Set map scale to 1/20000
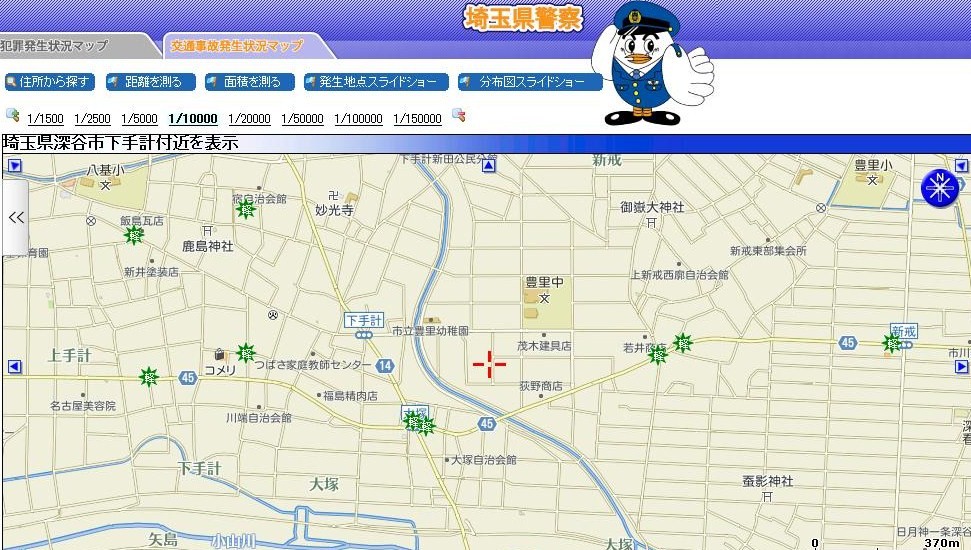 point(249,119)
